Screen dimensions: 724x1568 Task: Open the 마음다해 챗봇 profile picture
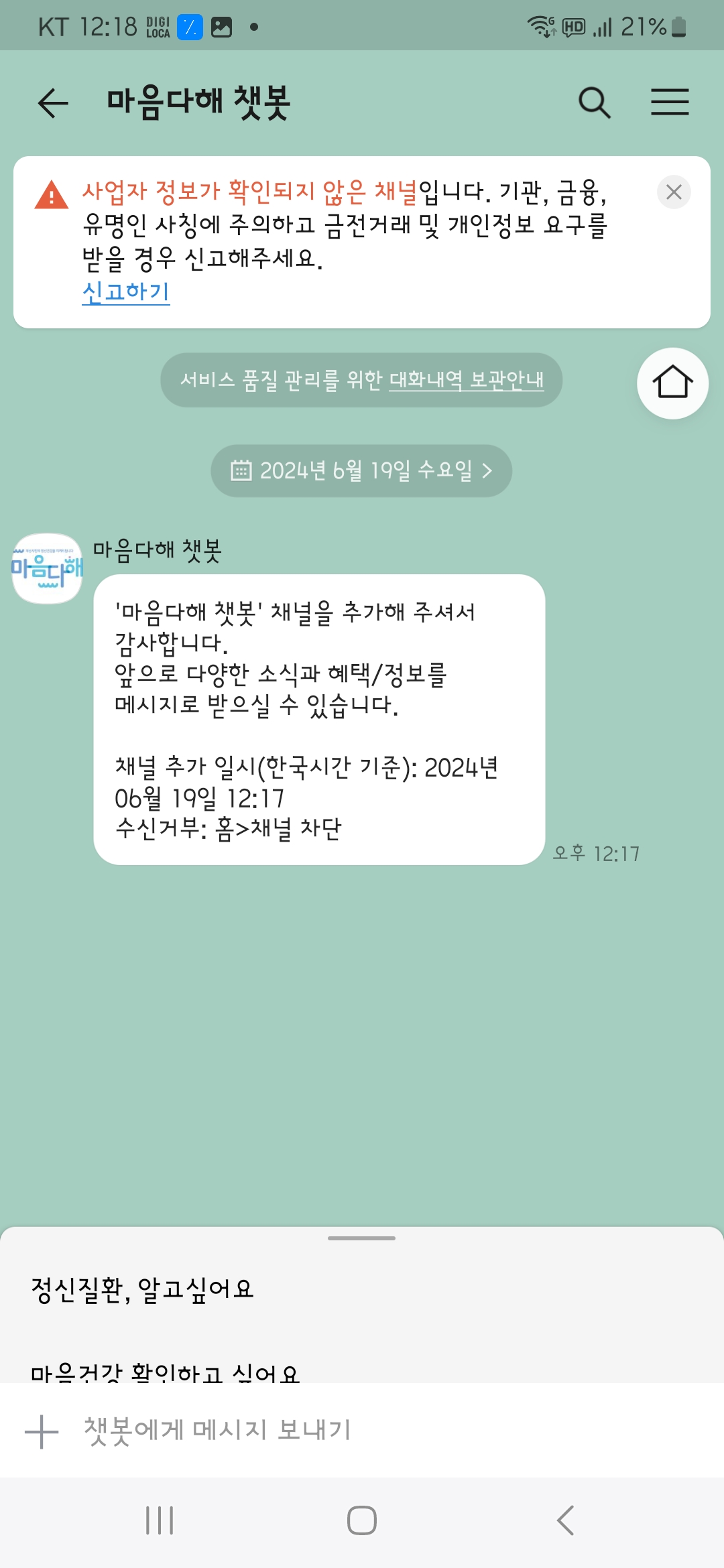tap(47, 568)
